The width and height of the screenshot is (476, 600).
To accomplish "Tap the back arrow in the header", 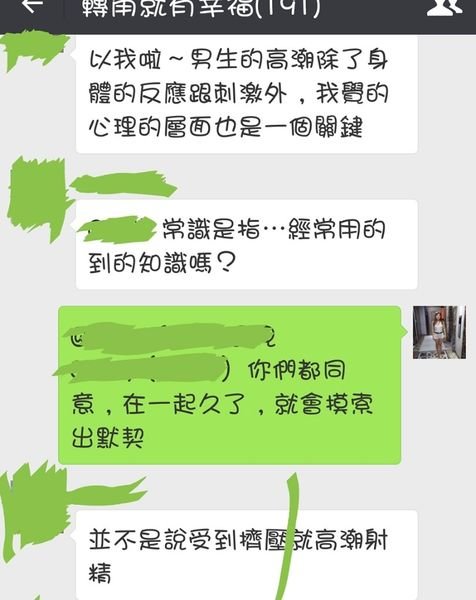I will point(31,6).
